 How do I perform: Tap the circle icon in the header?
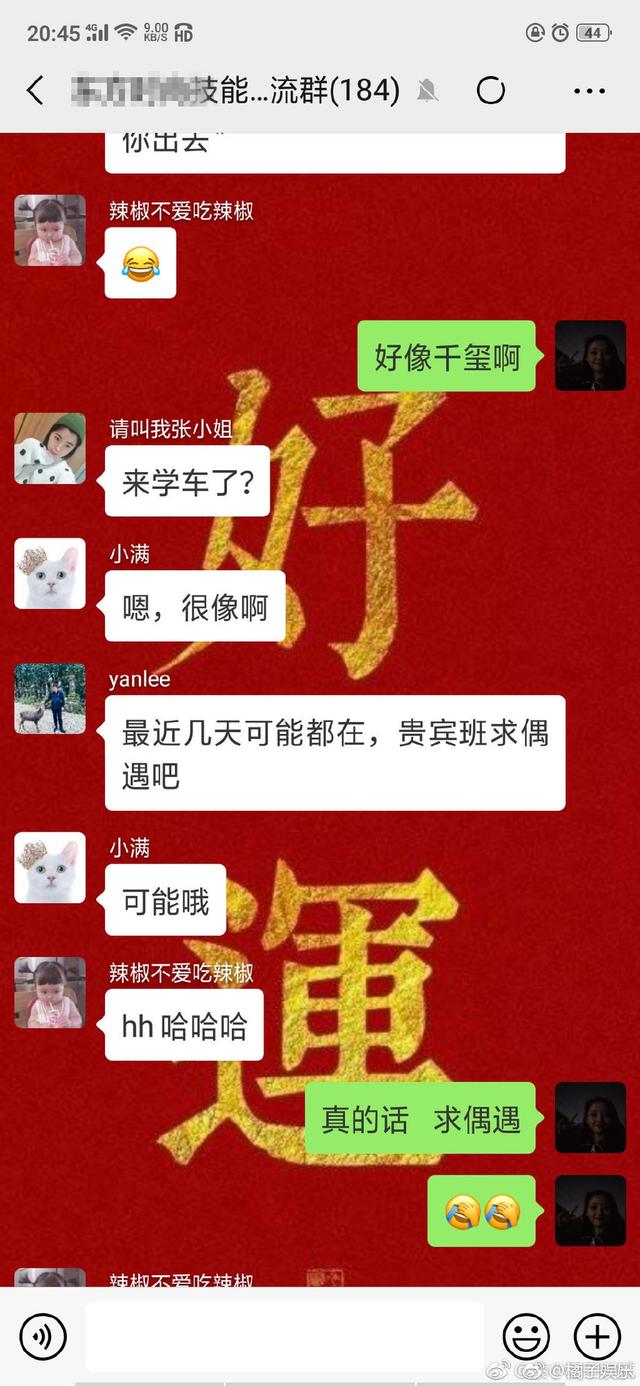tap(491, 91)
